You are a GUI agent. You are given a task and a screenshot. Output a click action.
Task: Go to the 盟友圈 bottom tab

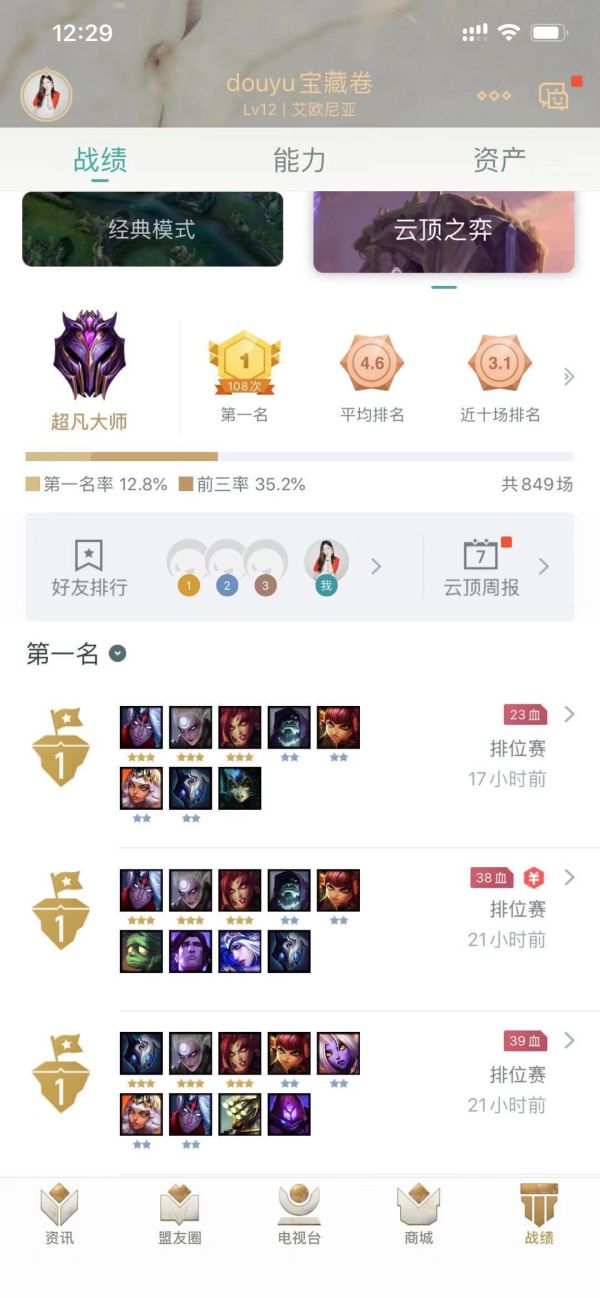[x=180, y=1215]
